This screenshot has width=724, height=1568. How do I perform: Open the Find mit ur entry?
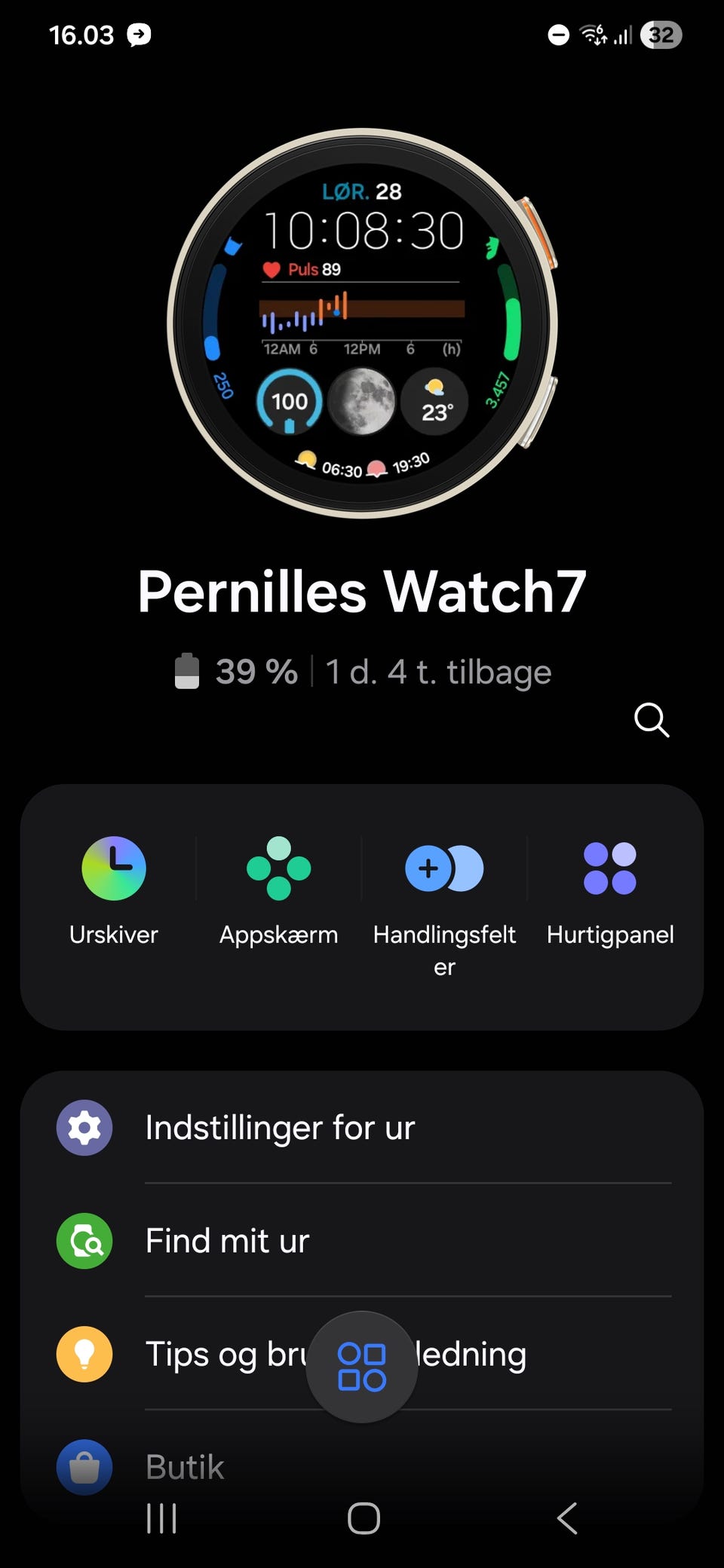point(302,1241)
